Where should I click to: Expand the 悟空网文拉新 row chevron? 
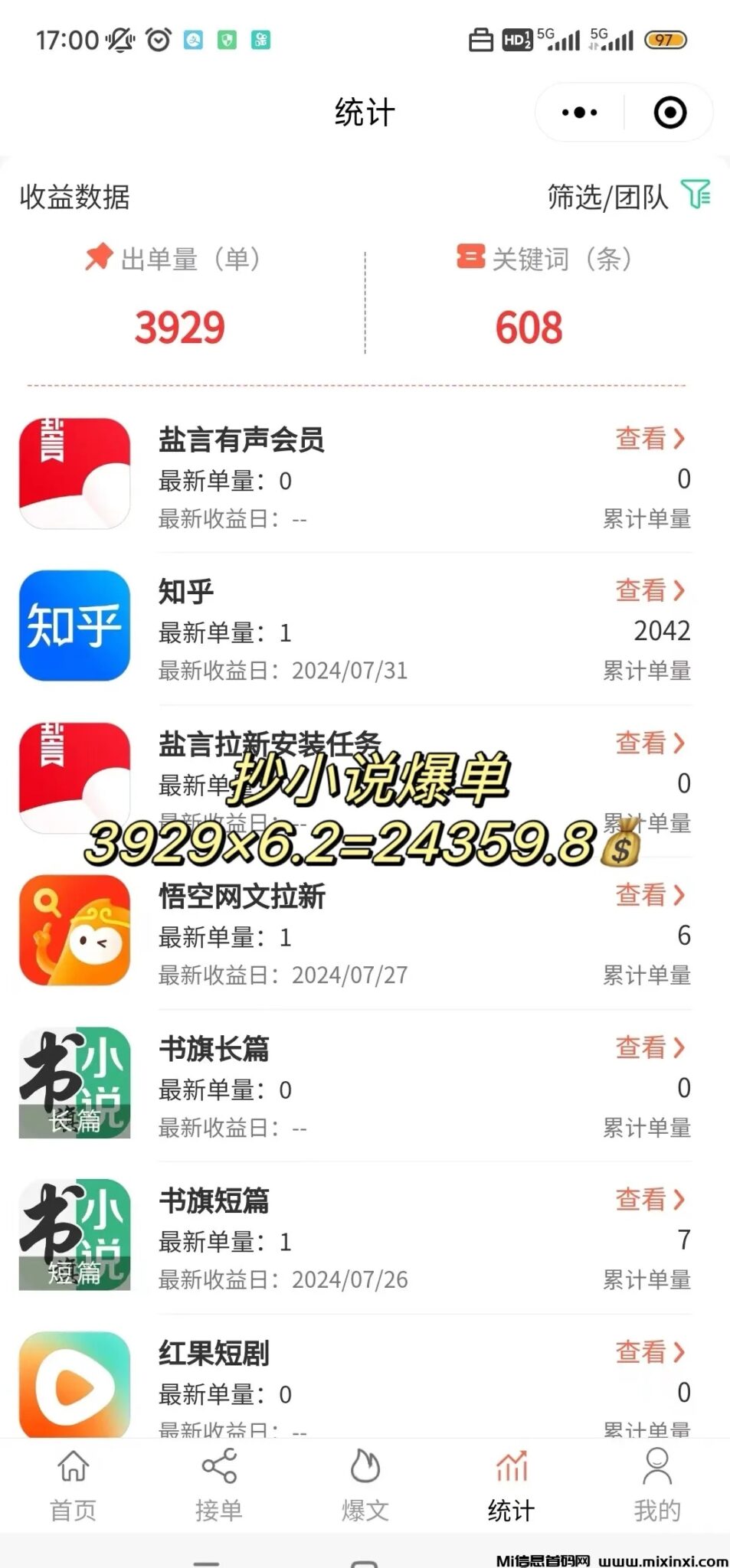pyautogui.click(x=677, y=895)
